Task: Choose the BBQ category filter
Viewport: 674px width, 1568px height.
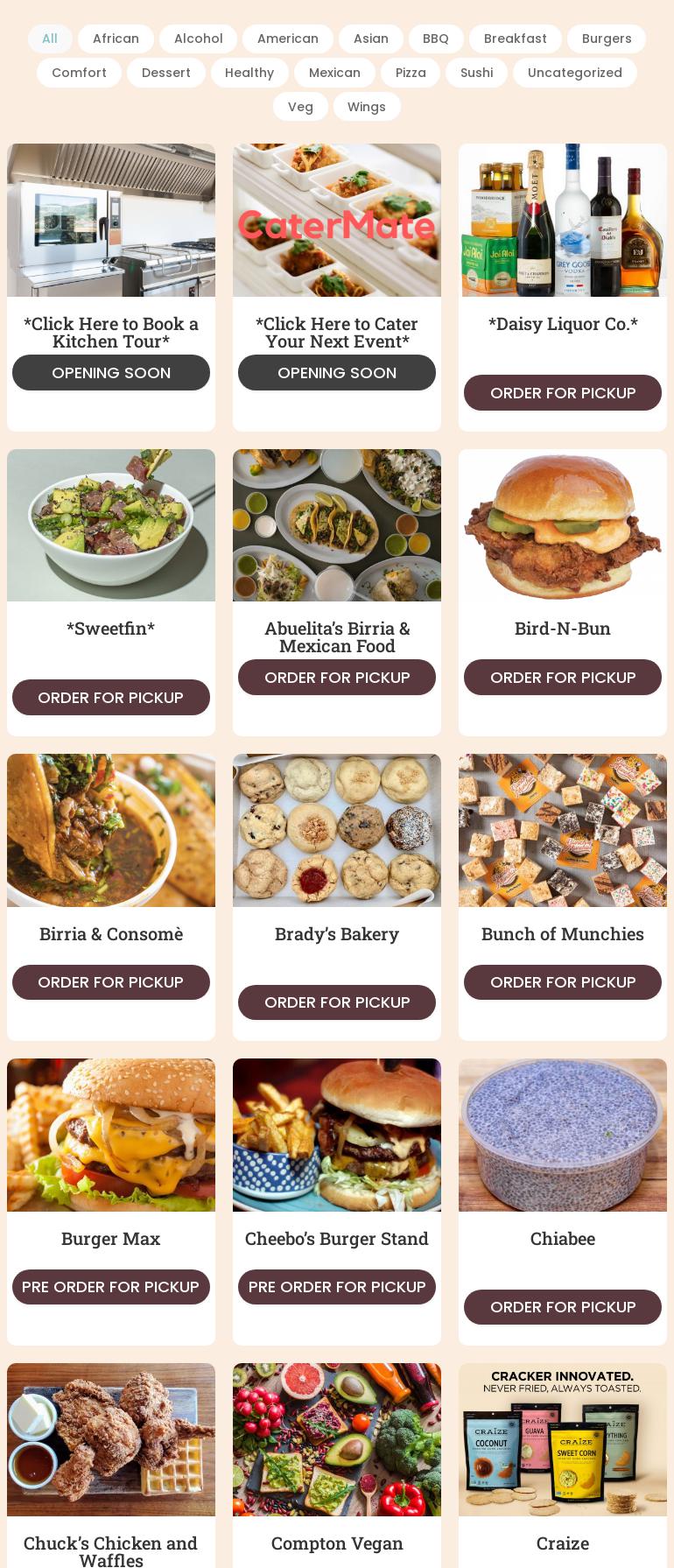Action: tap(435, 39)
